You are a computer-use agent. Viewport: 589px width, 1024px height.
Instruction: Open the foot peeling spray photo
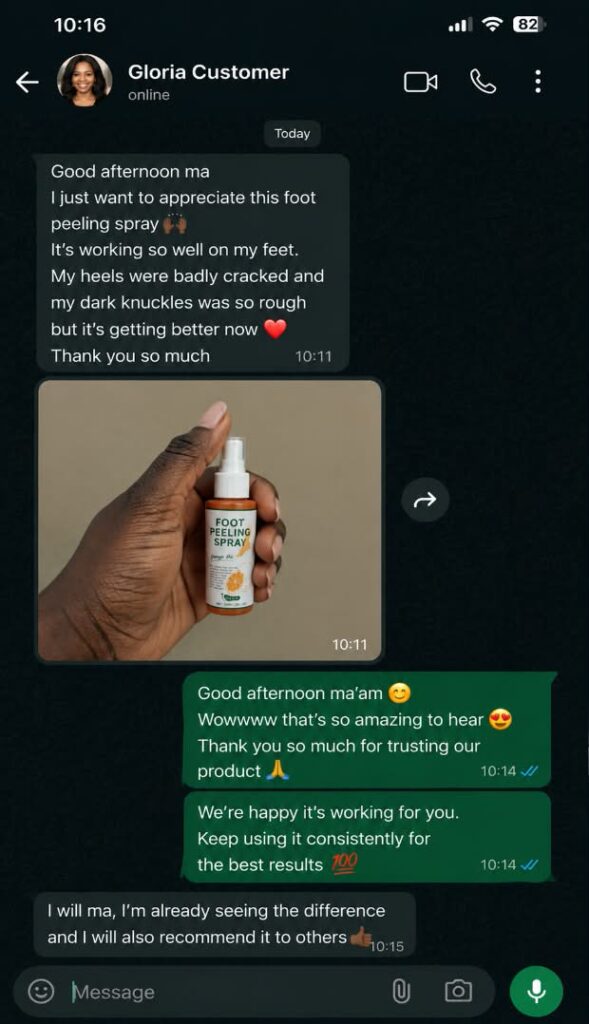(210, 520)
